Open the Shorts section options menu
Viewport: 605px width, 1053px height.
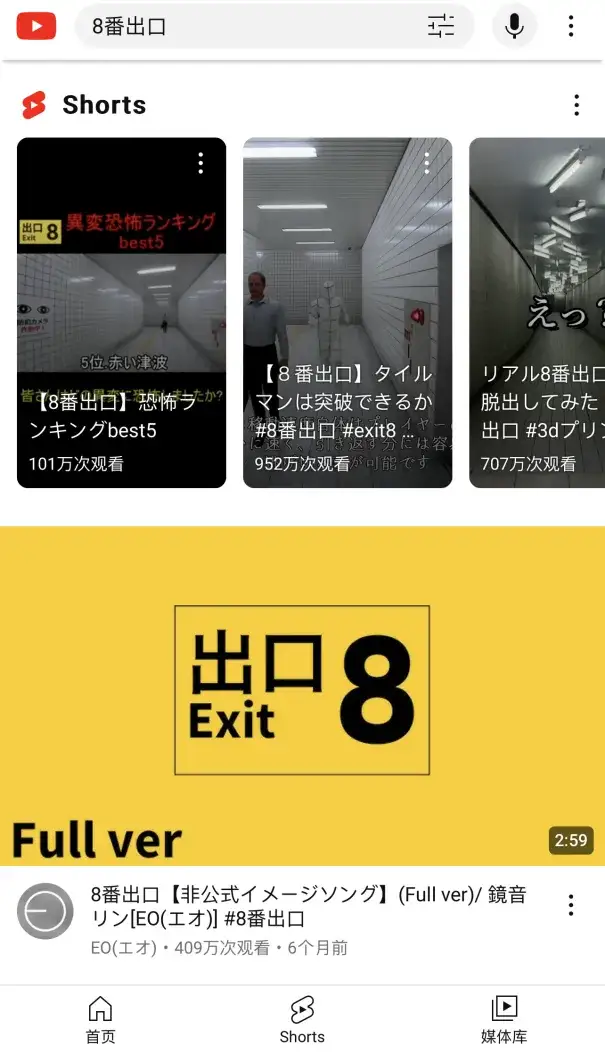pyautogui.click(x=576, y=105)
